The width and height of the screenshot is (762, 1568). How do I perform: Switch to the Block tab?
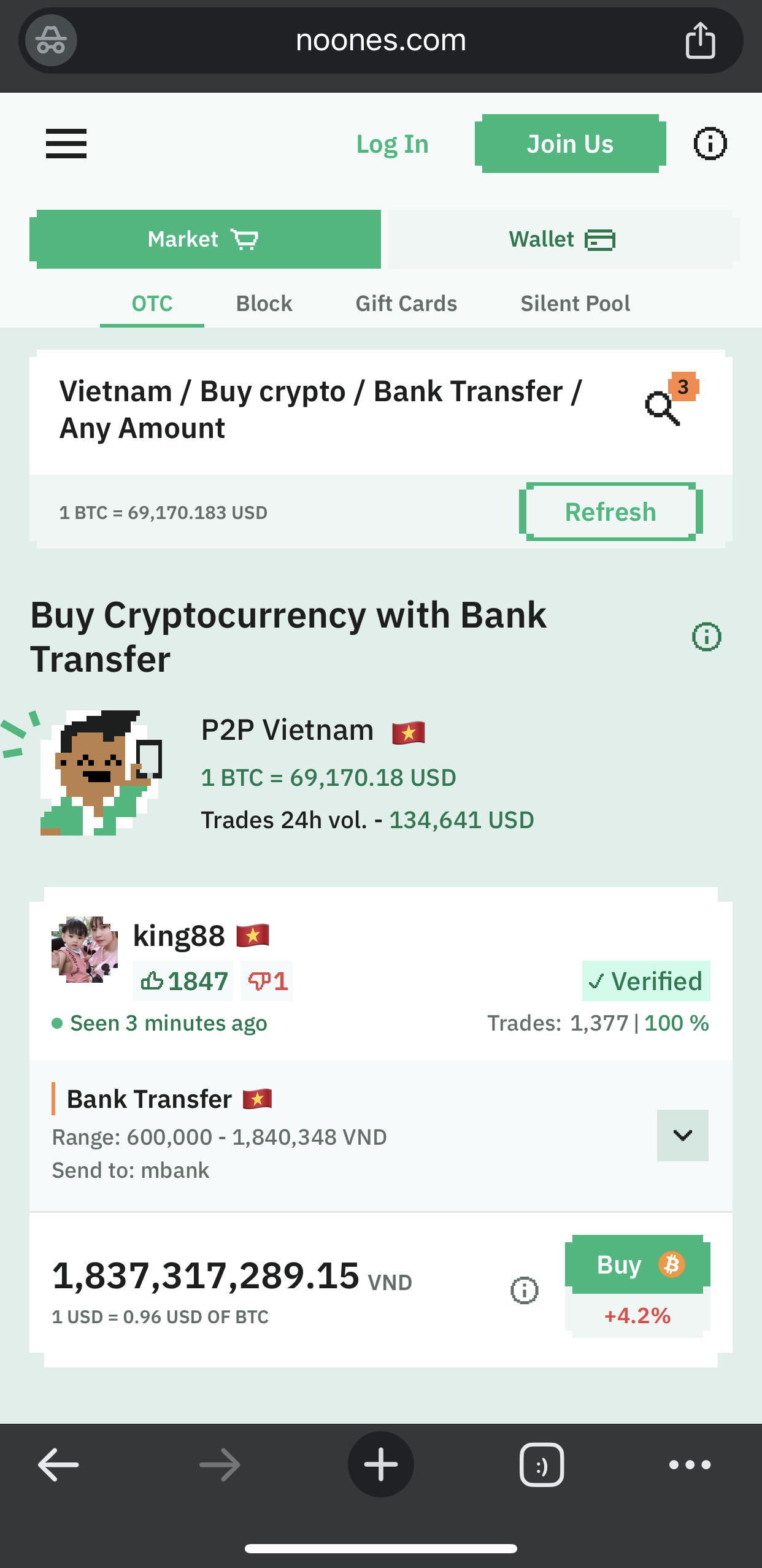click(264, 304)
